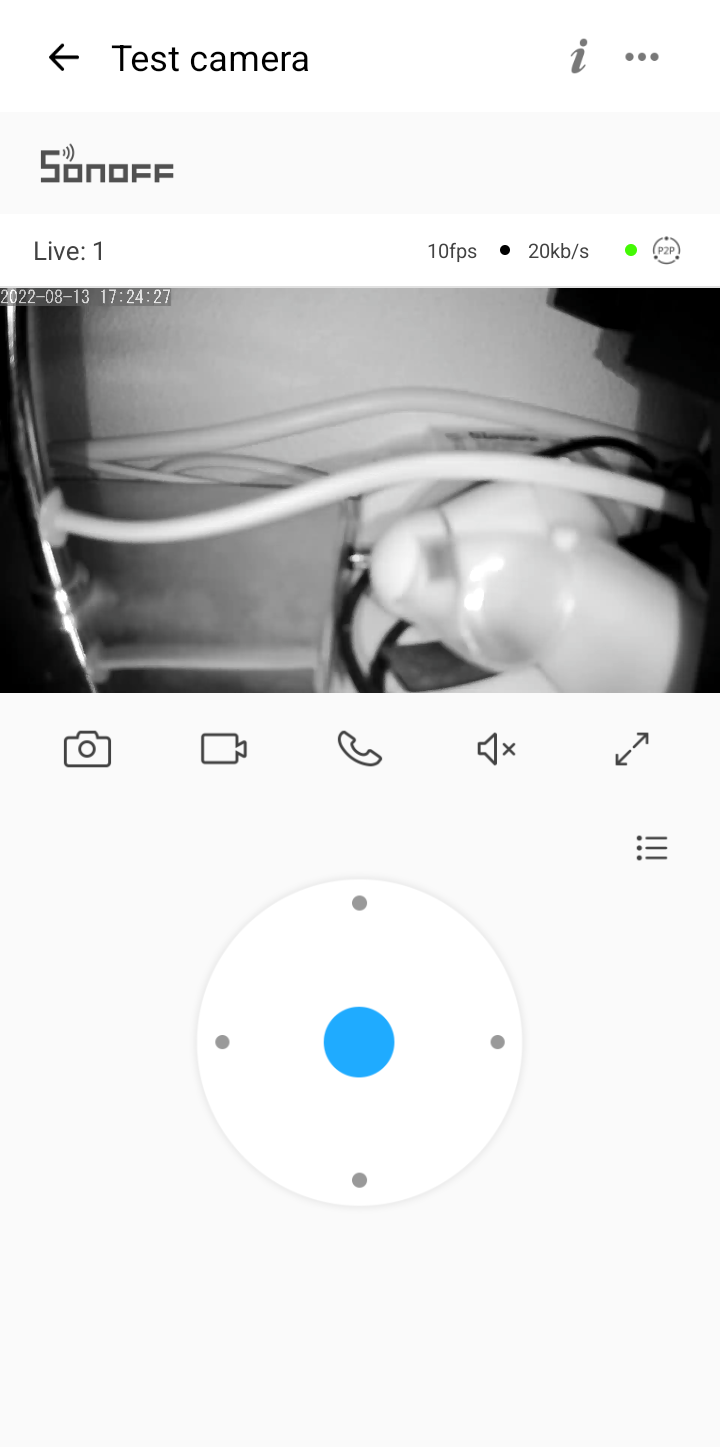Pan the camera right with the right dot
Image resolution: width=720 pixels, height=1447 pixels.
pyautogui.click(x=497, y=1042)
